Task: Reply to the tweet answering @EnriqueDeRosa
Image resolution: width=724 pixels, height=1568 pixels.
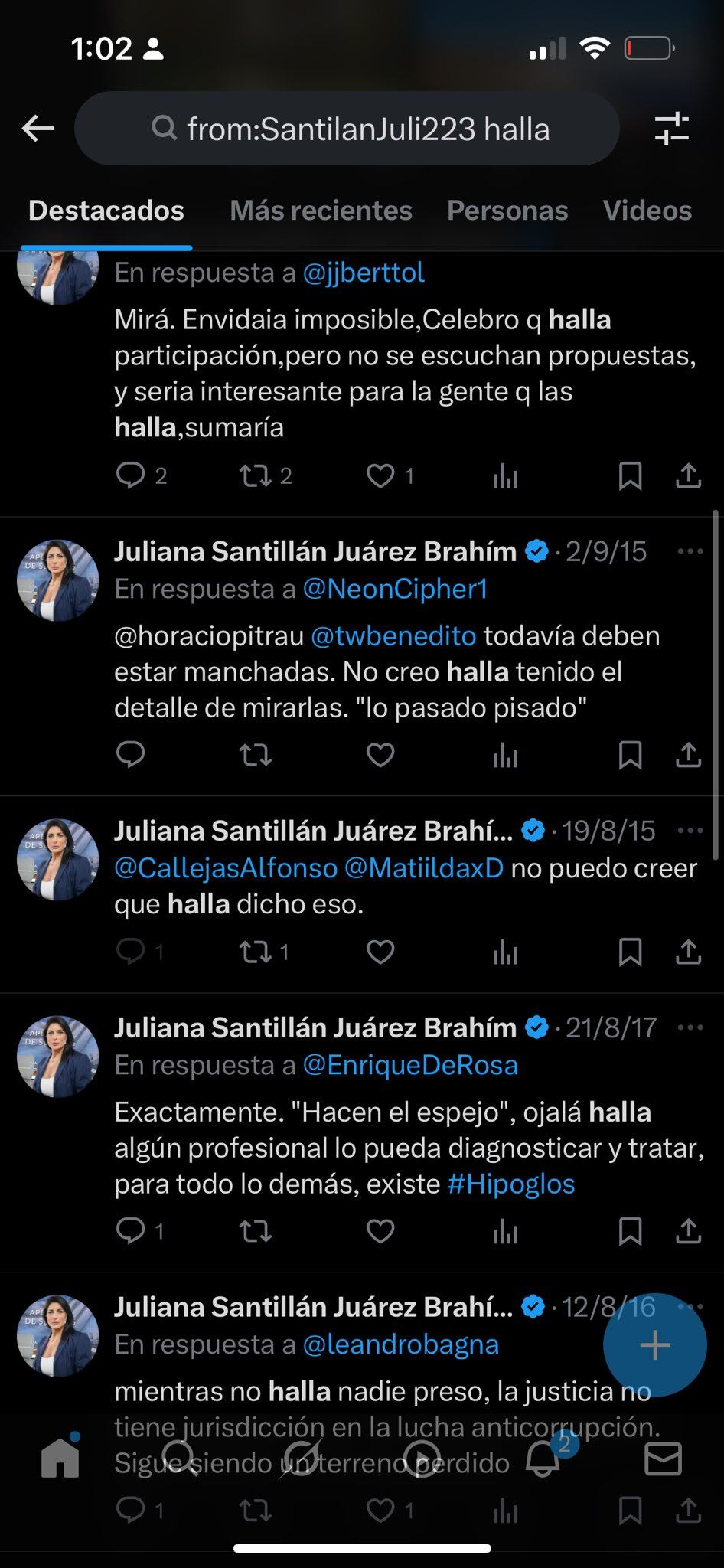Action: (131, 1231)
